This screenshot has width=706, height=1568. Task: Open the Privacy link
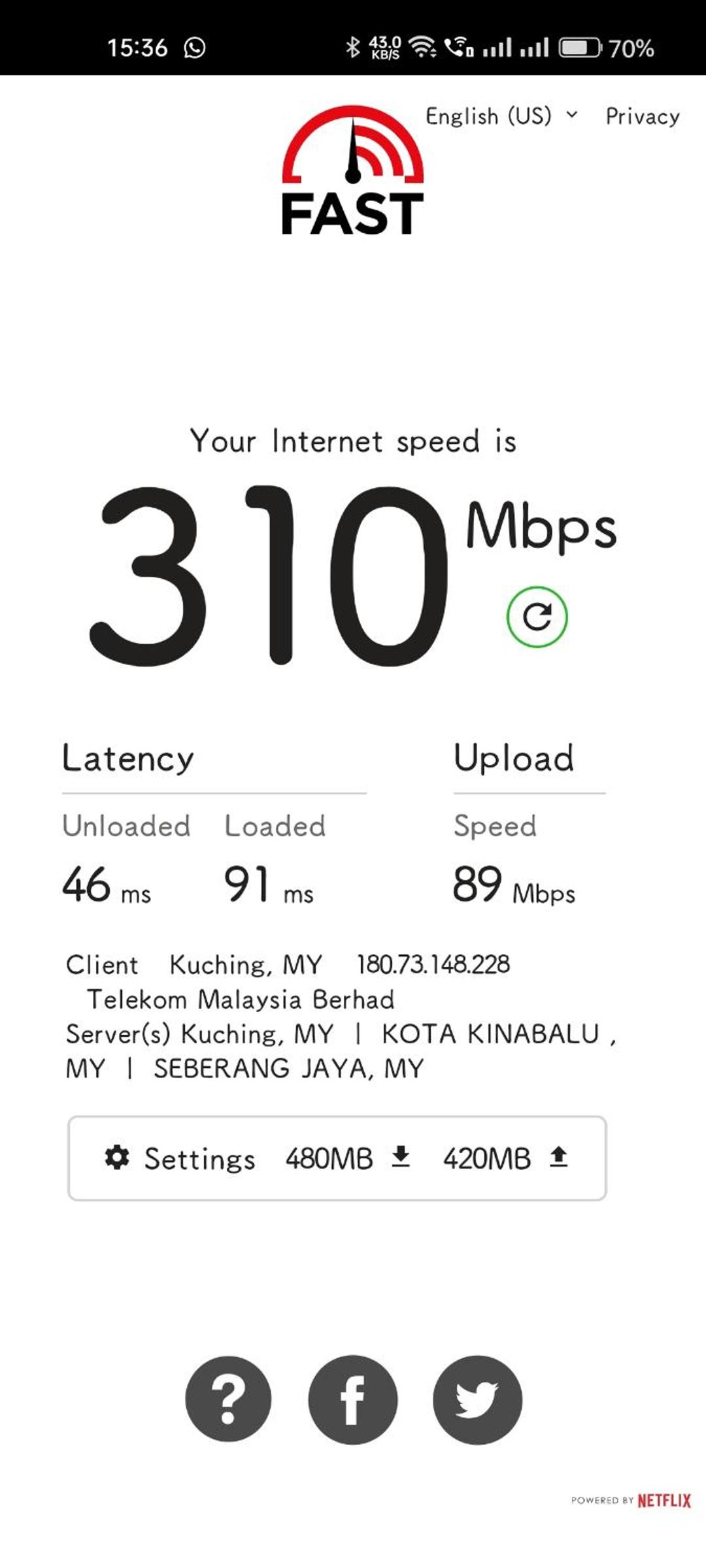(x=643, y=116)
